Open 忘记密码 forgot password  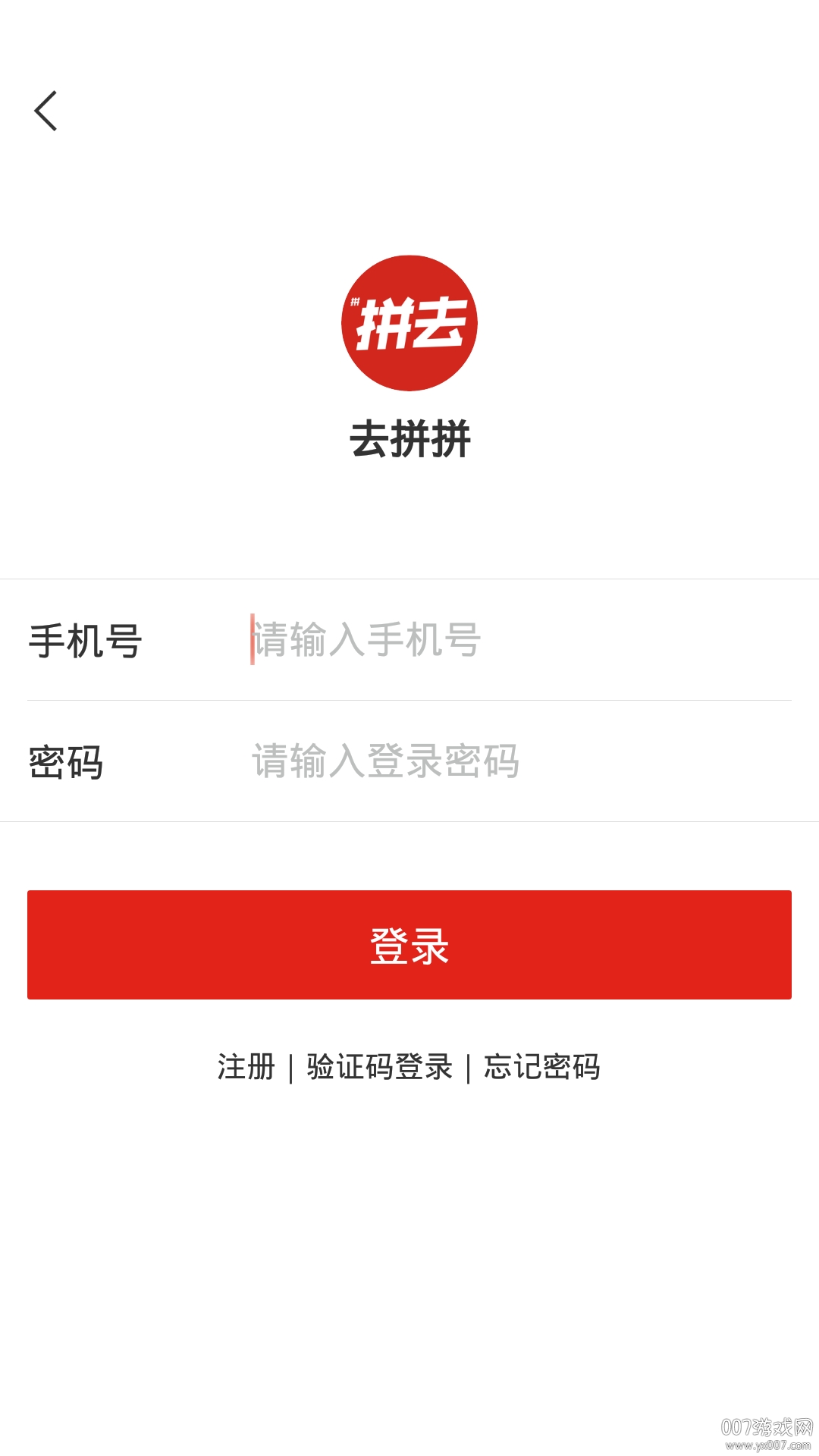pyautogui.click(x=541, y=1067)
